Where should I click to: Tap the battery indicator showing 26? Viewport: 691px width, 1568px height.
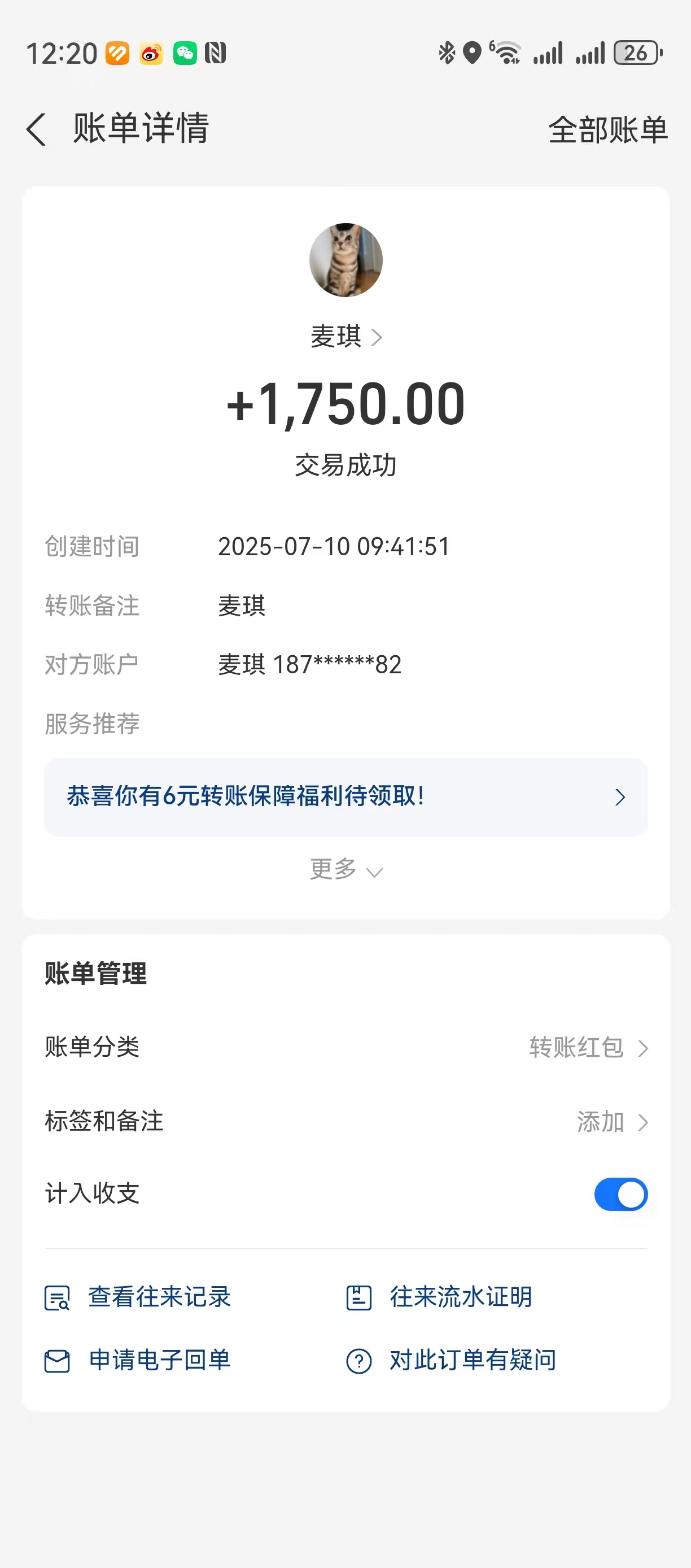click(x=636, y=54)
